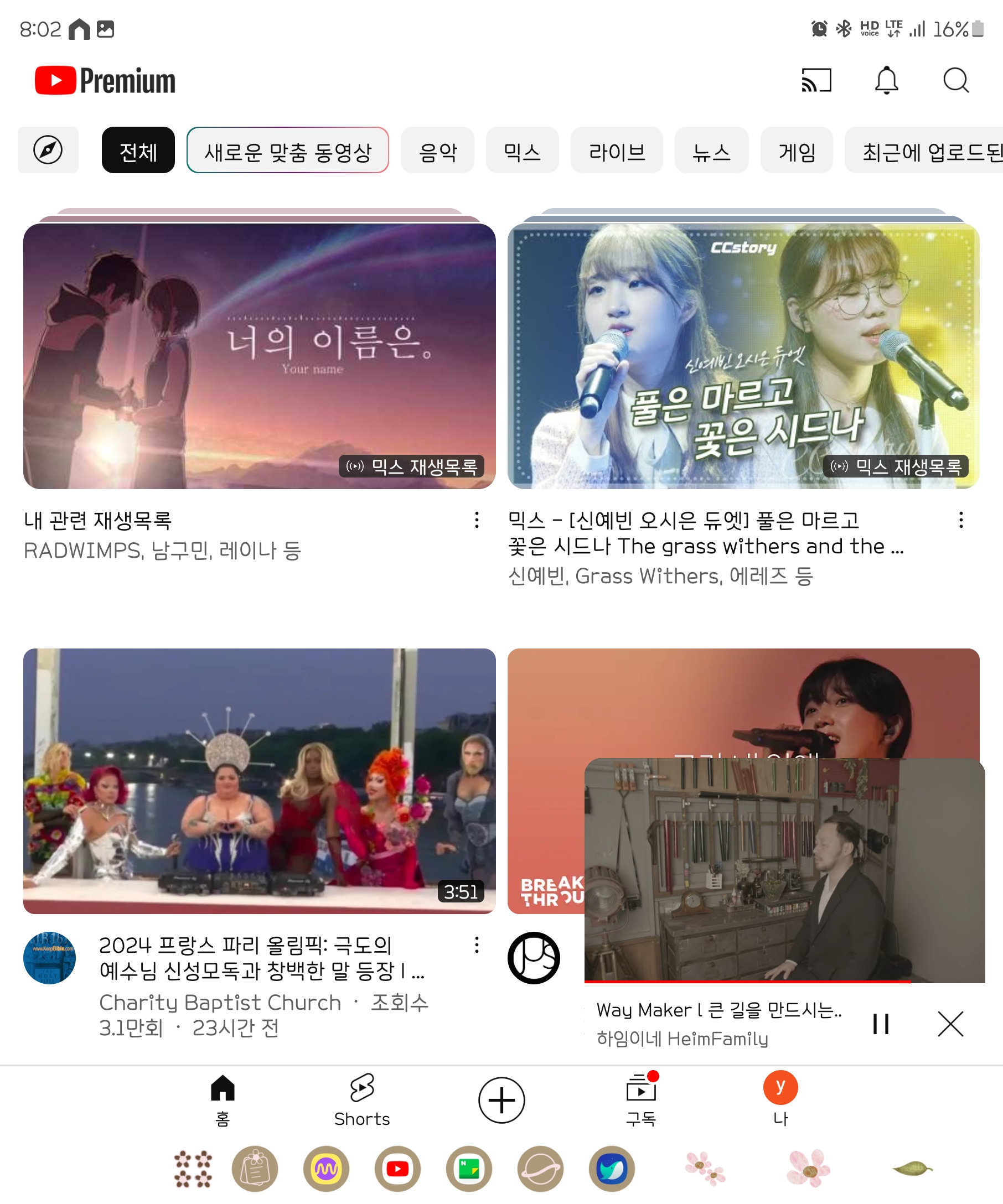Select the 새로운 맞춤 동영상 chip
Screen dimensions: 1003x1204
tap(288, 150)
